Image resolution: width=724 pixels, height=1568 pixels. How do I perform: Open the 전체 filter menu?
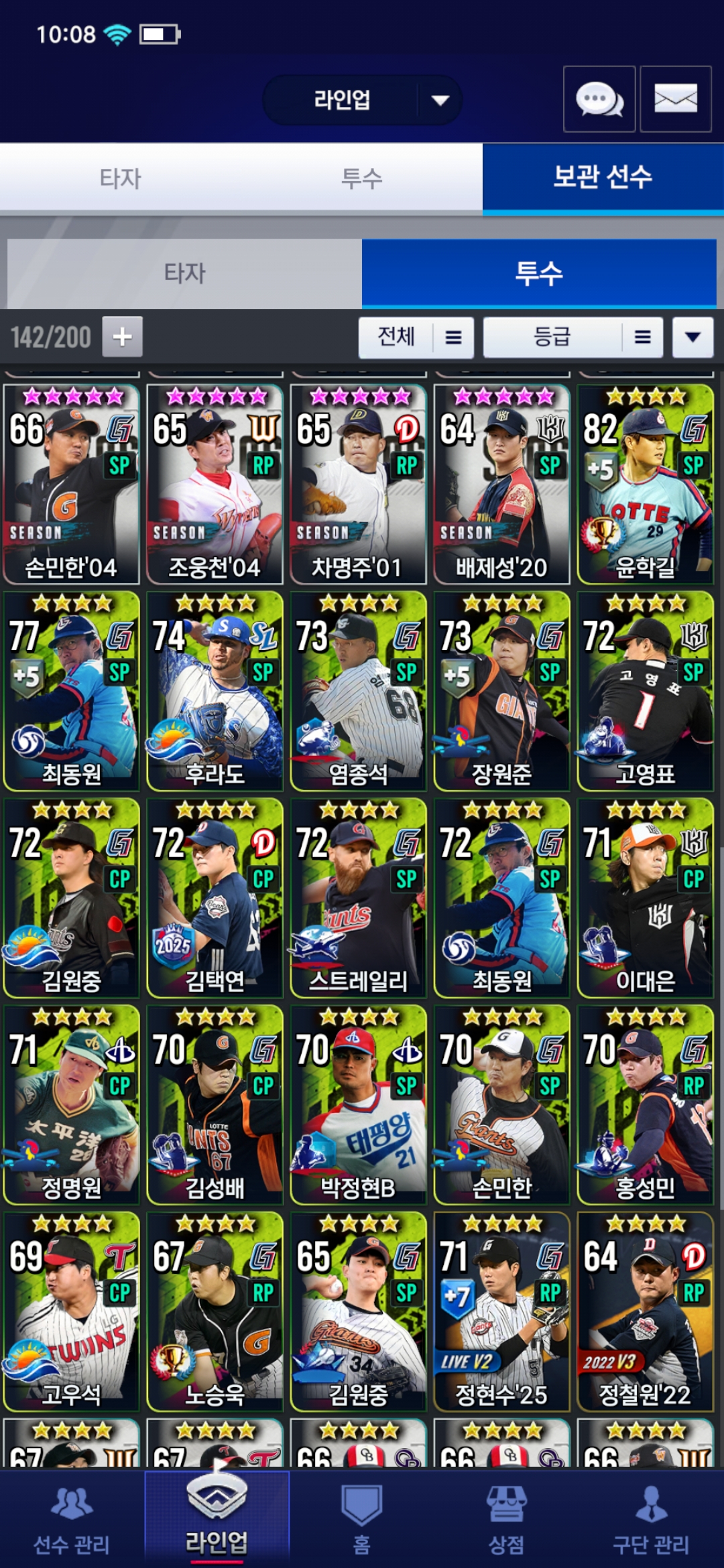pos(416,337)
